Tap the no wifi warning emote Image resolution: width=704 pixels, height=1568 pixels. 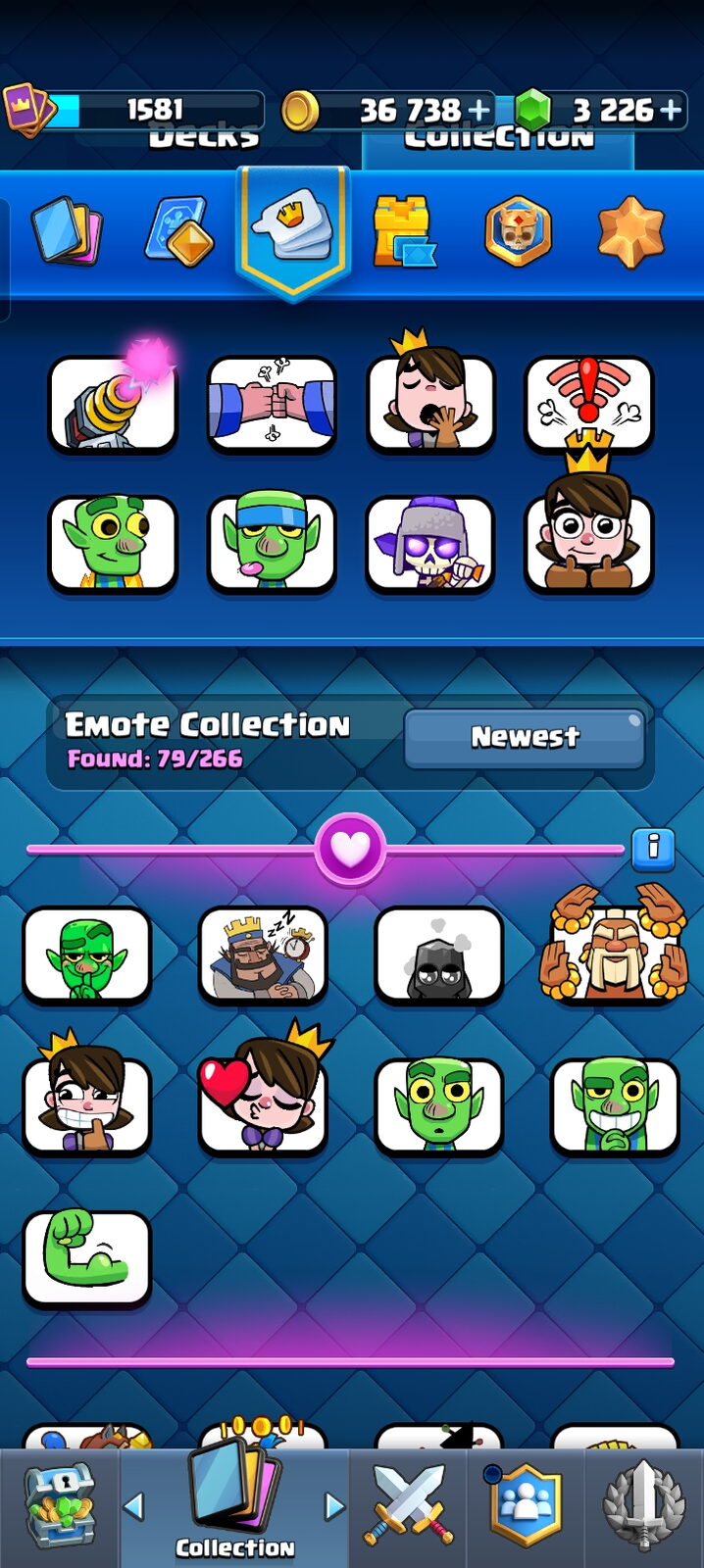588,404
